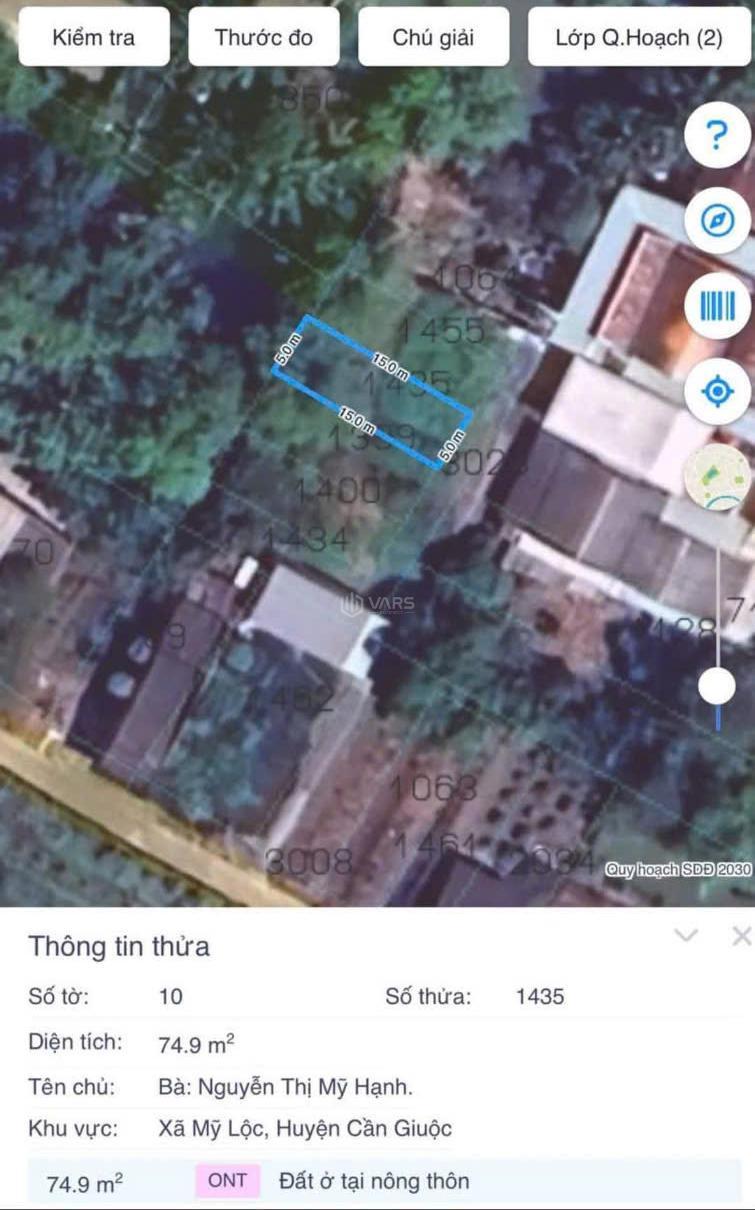
Task: Open the barcode scanner icon
Action: click(x=717, y=306)
